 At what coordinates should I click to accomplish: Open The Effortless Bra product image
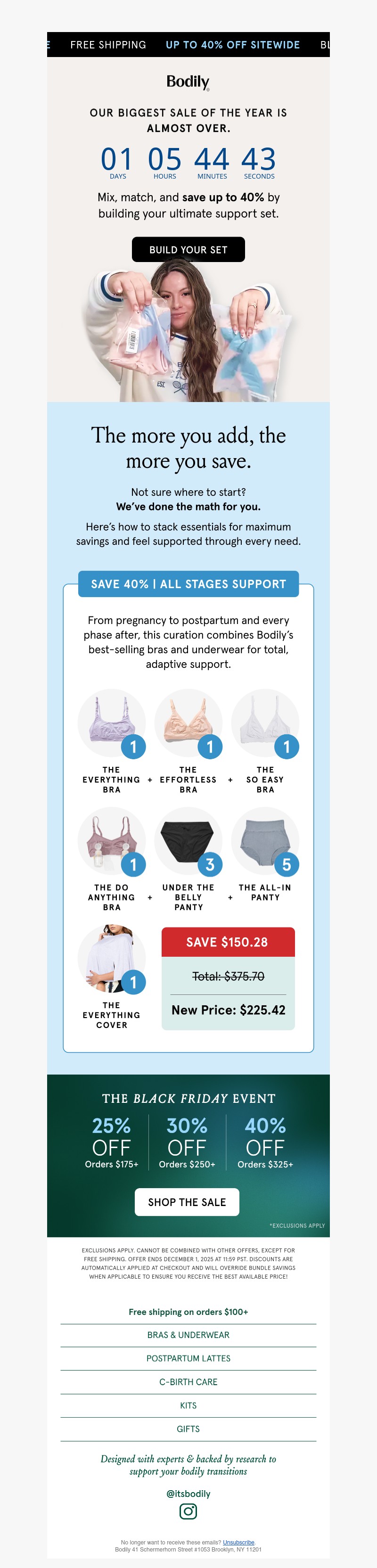188,723
